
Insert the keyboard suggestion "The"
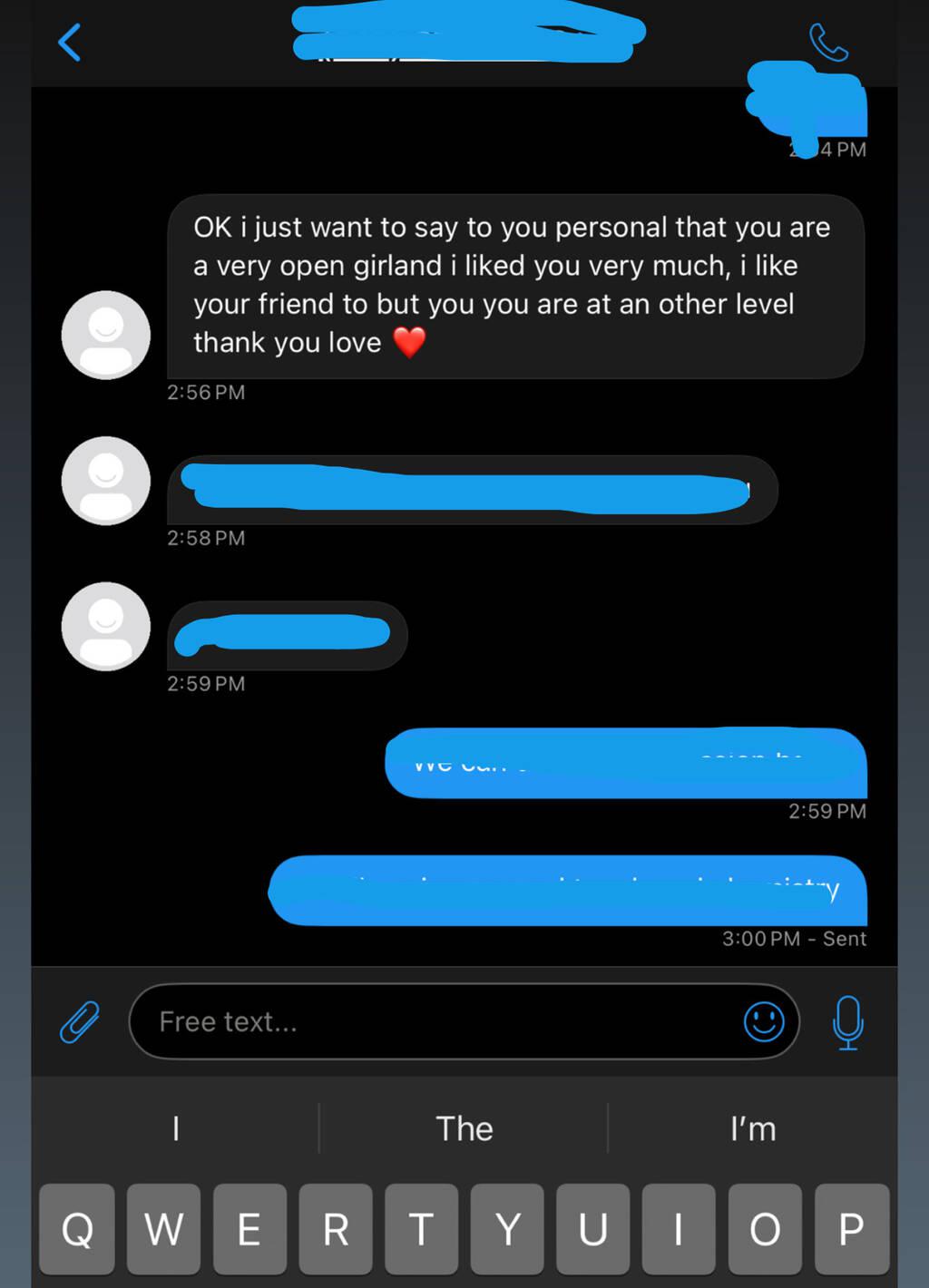(x=464, y=1129)
